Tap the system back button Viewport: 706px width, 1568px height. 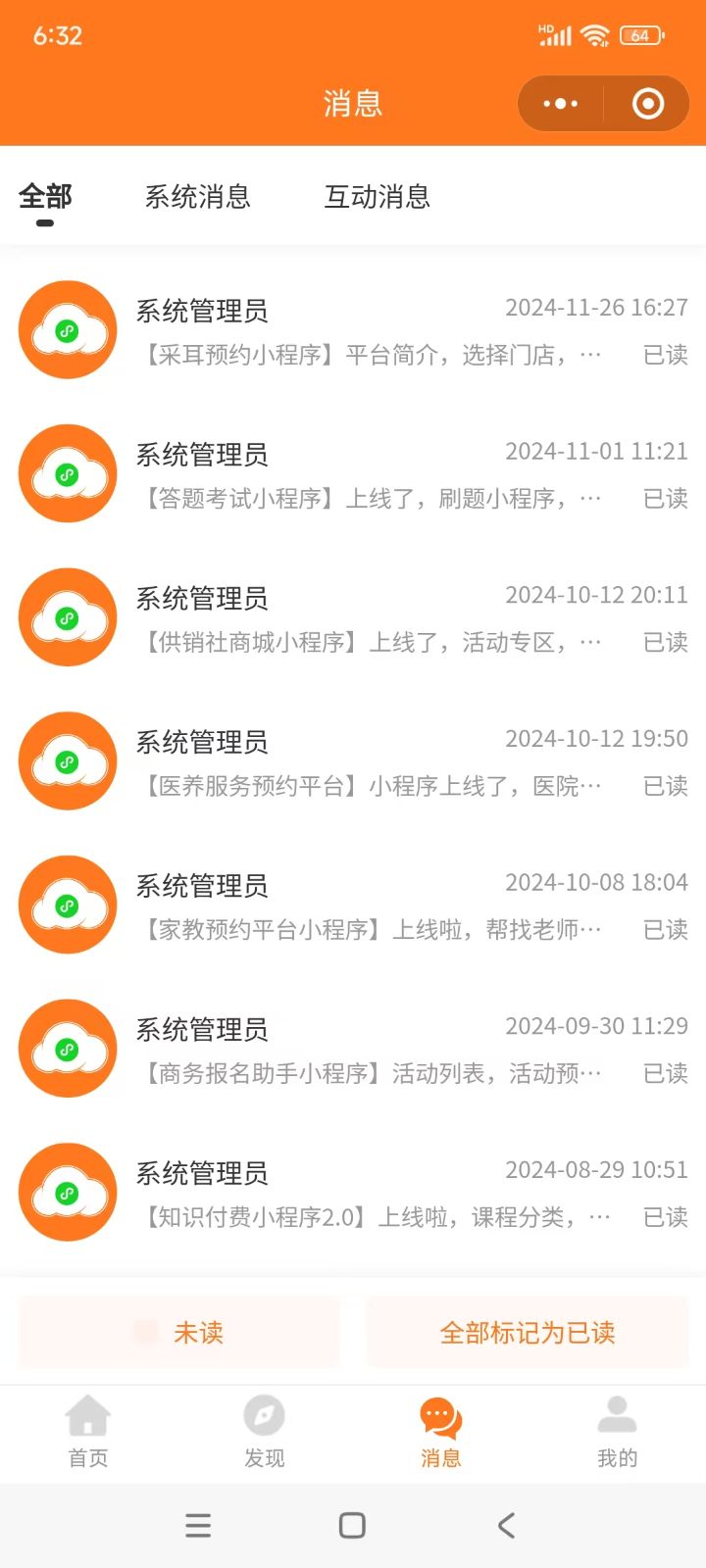pos(506,1525)
